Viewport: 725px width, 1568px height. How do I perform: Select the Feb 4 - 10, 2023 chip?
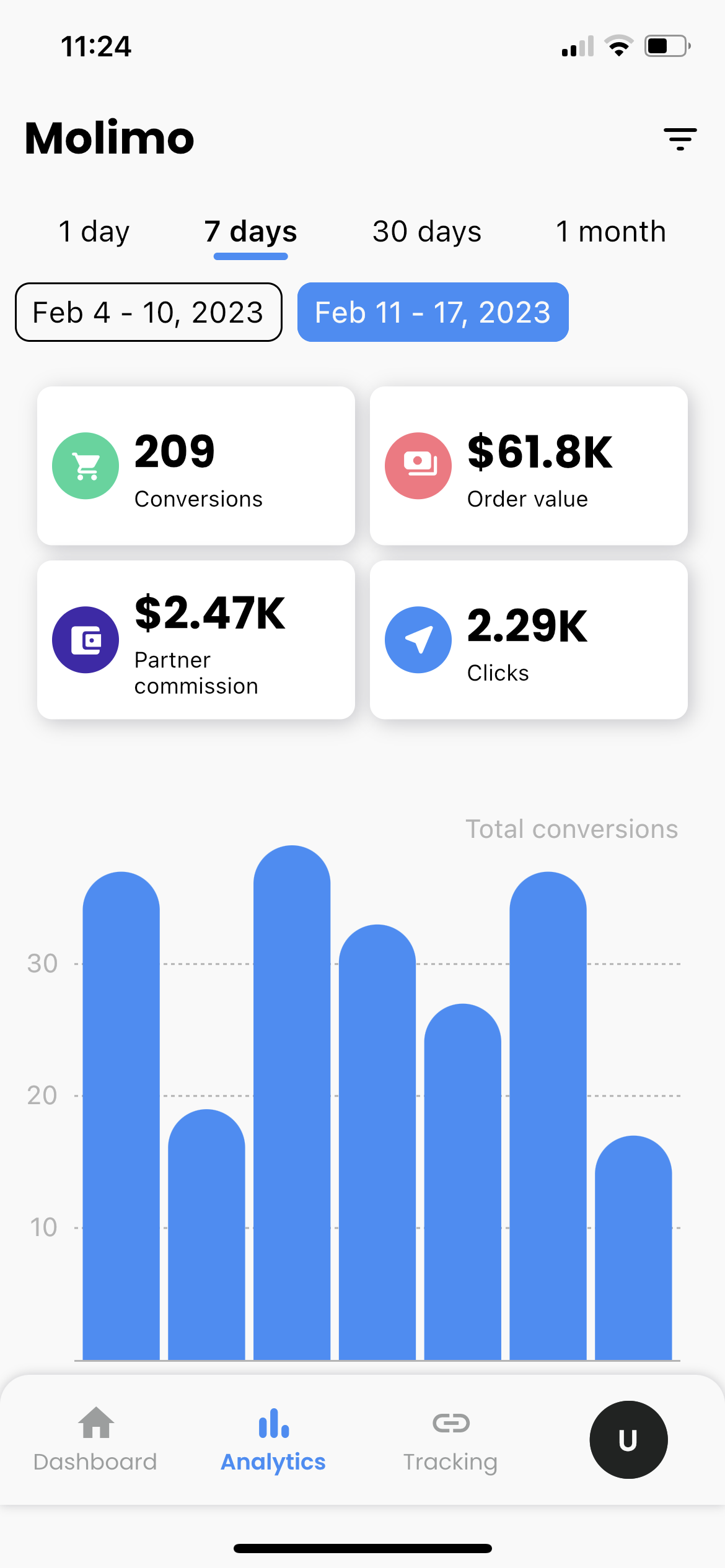[149, 312]
